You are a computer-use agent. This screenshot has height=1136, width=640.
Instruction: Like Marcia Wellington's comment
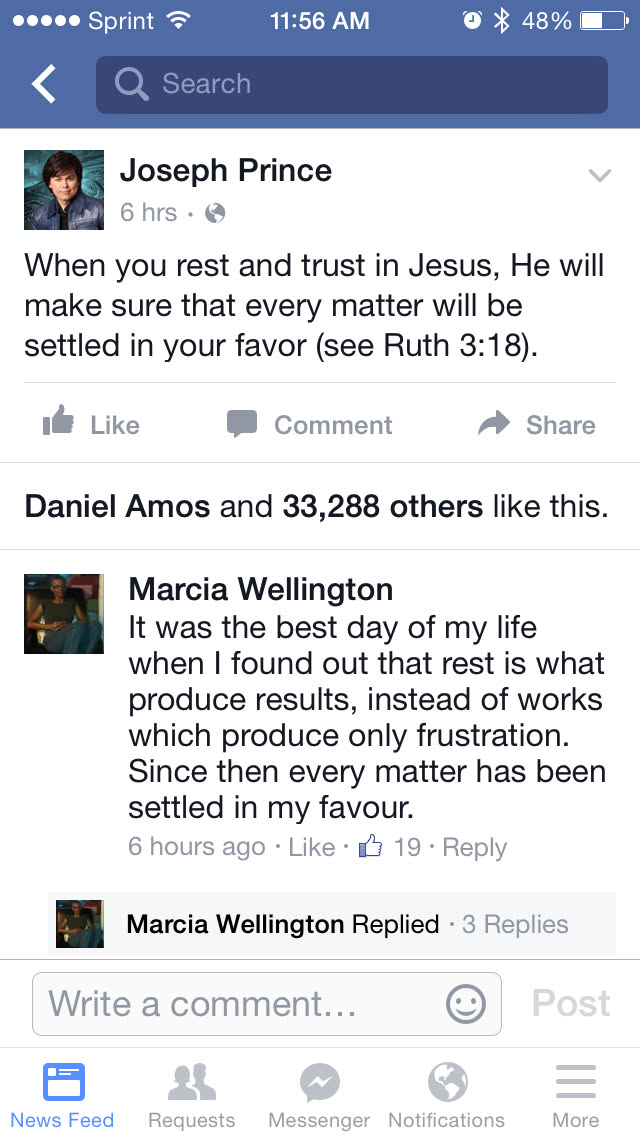tap(311, 847)
